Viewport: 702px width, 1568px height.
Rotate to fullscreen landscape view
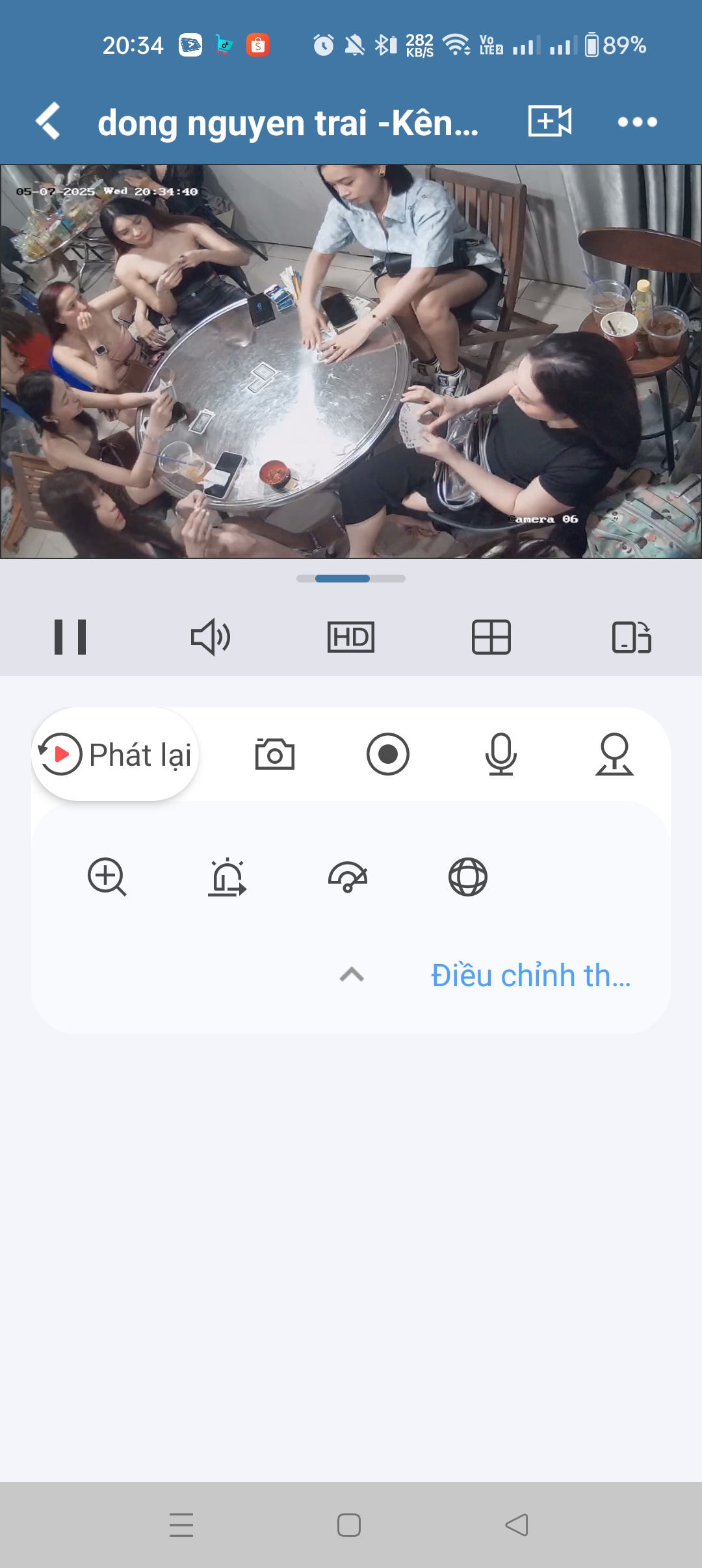[x=631, y=637]
